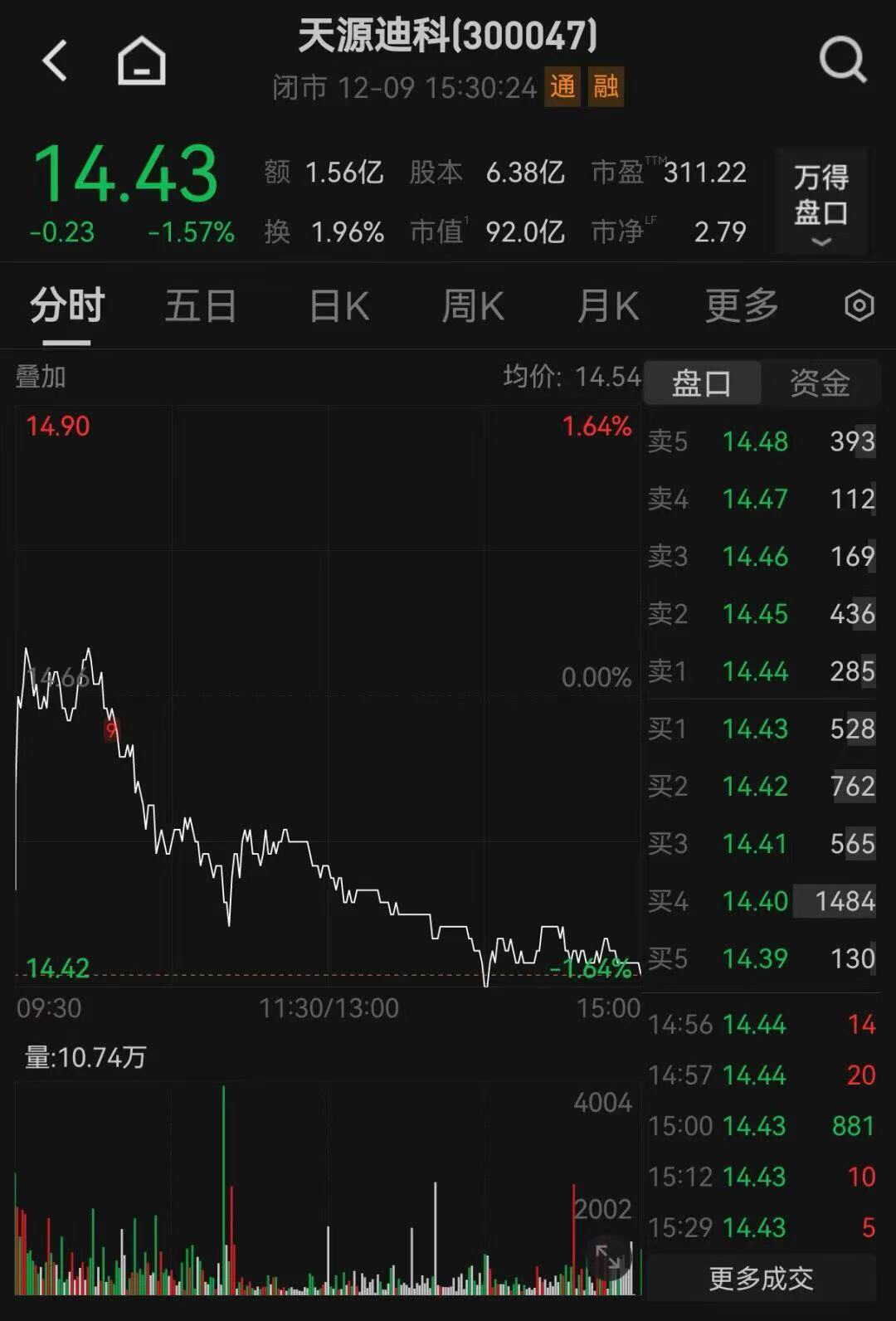View 更多成交 trade records

pos(761,1278)
